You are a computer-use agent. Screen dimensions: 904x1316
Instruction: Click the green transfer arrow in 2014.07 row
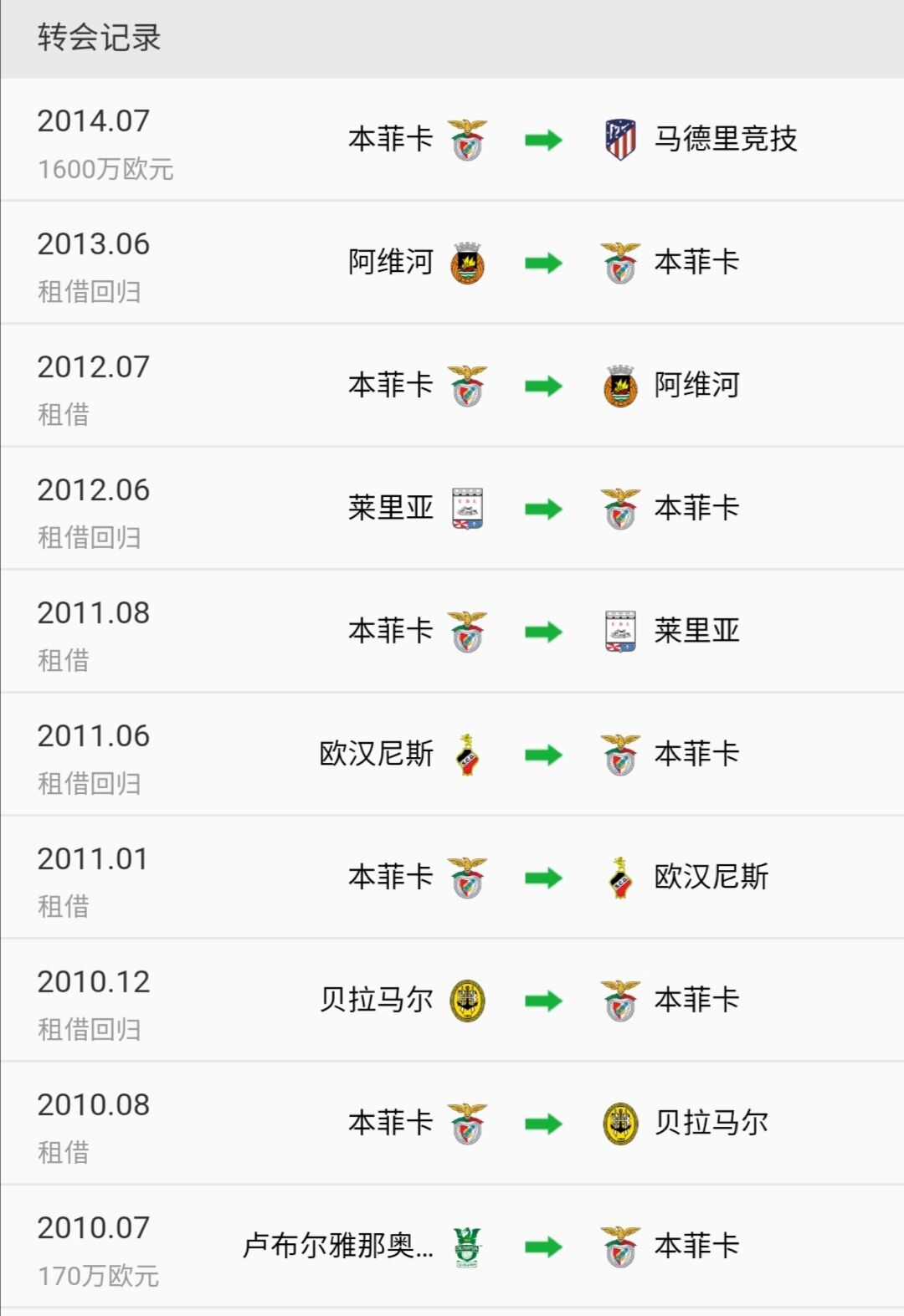[545, 140]
